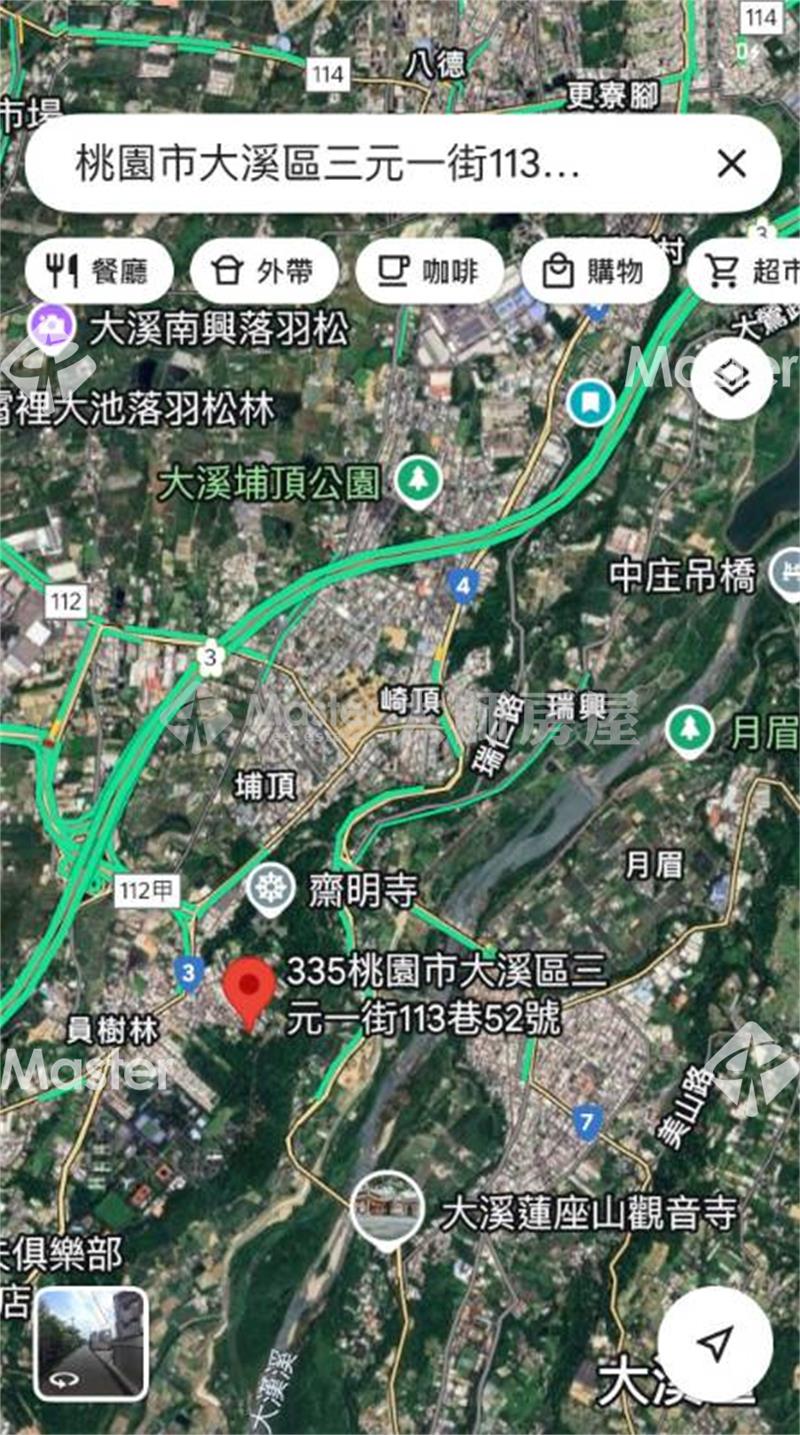Open the 中庄吊橋 marker

point(787,574)
